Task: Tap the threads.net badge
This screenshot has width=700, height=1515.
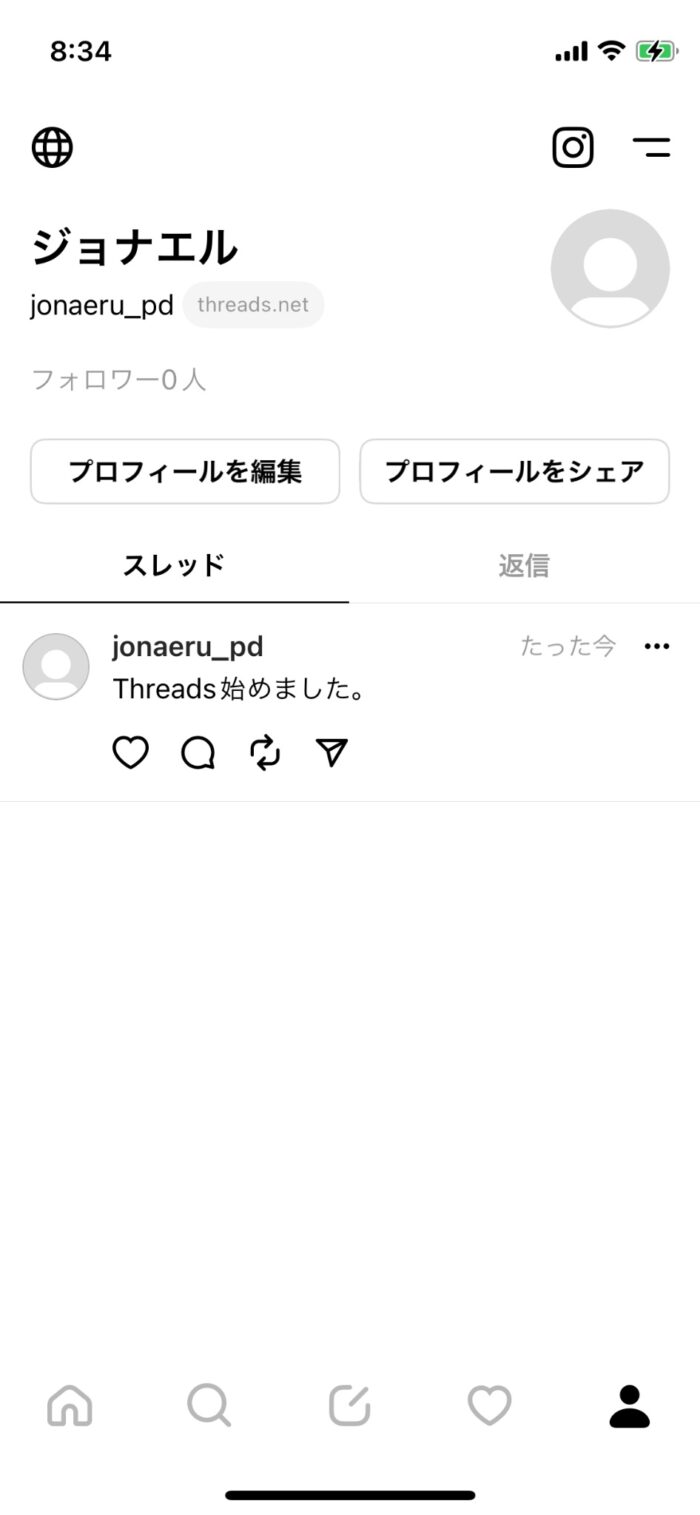Action: point(253,305)
